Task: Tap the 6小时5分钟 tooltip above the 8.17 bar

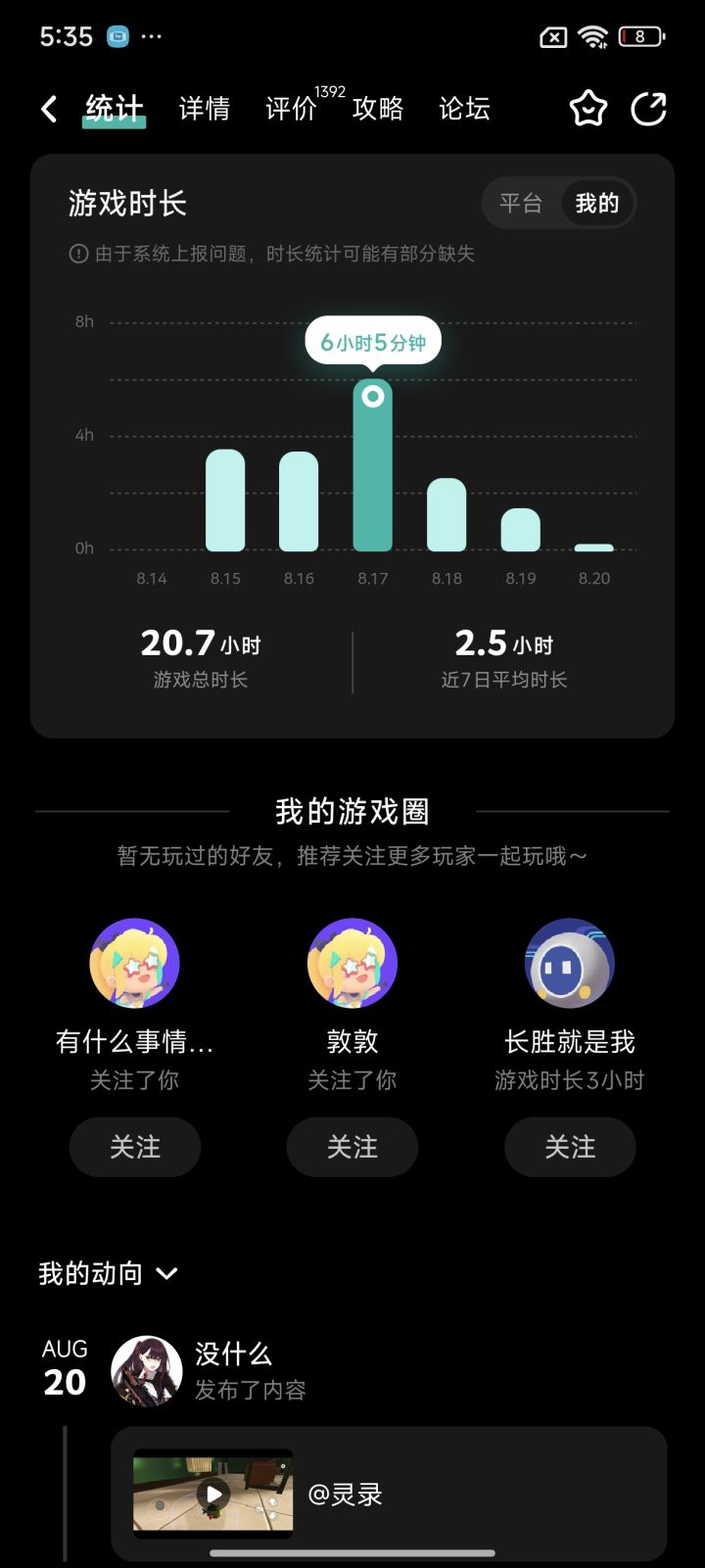Action: pyautogui.click(x=374, y=341)
